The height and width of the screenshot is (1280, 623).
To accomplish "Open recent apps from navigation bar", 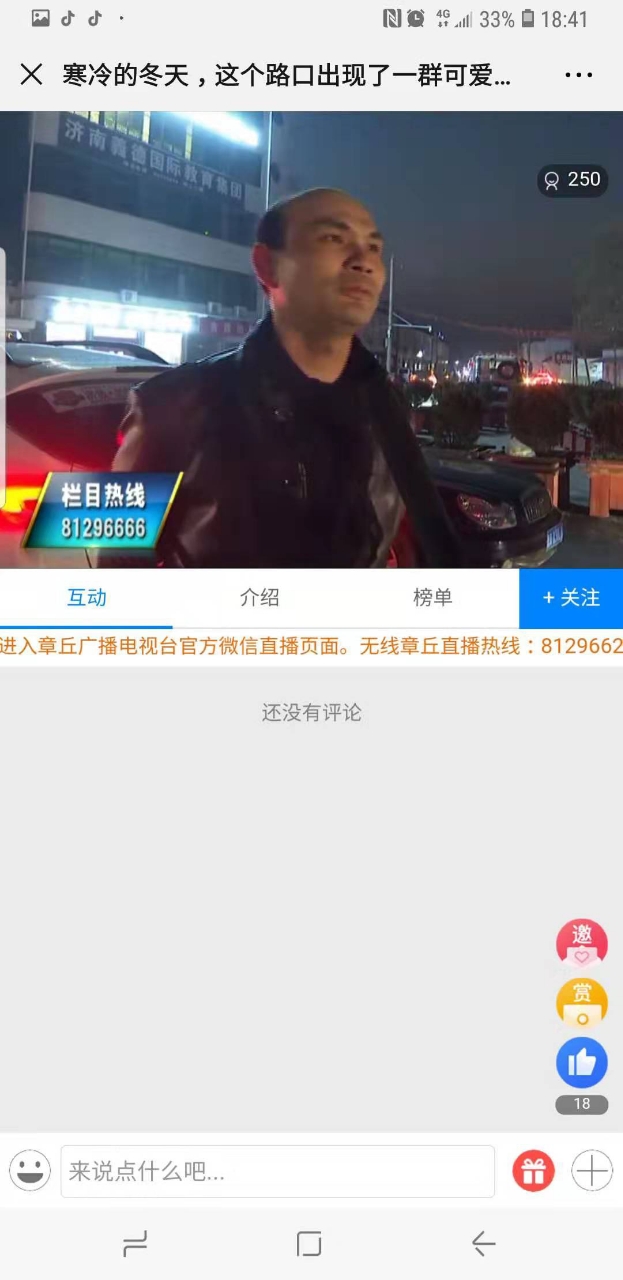I will point(134,1243).
